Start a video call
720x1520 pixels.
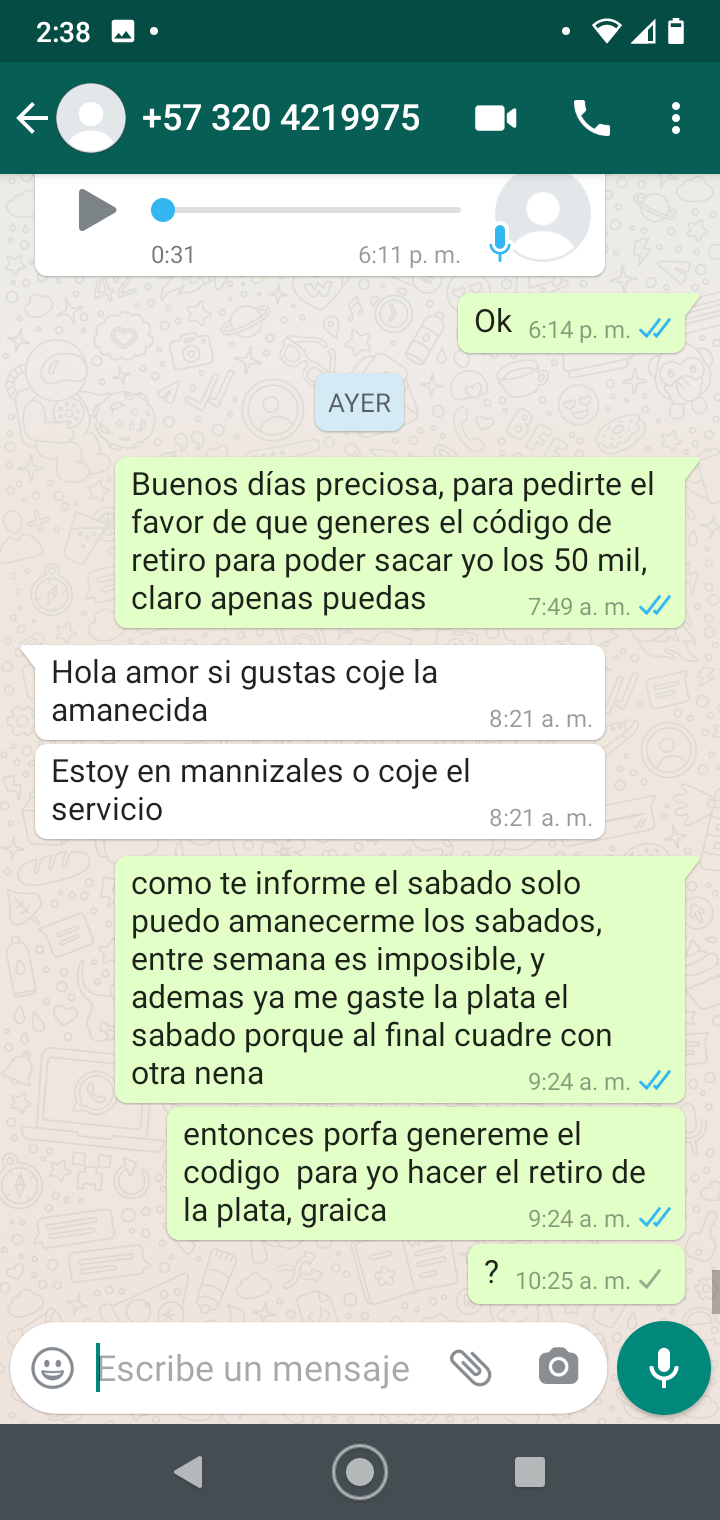(495, 119)
